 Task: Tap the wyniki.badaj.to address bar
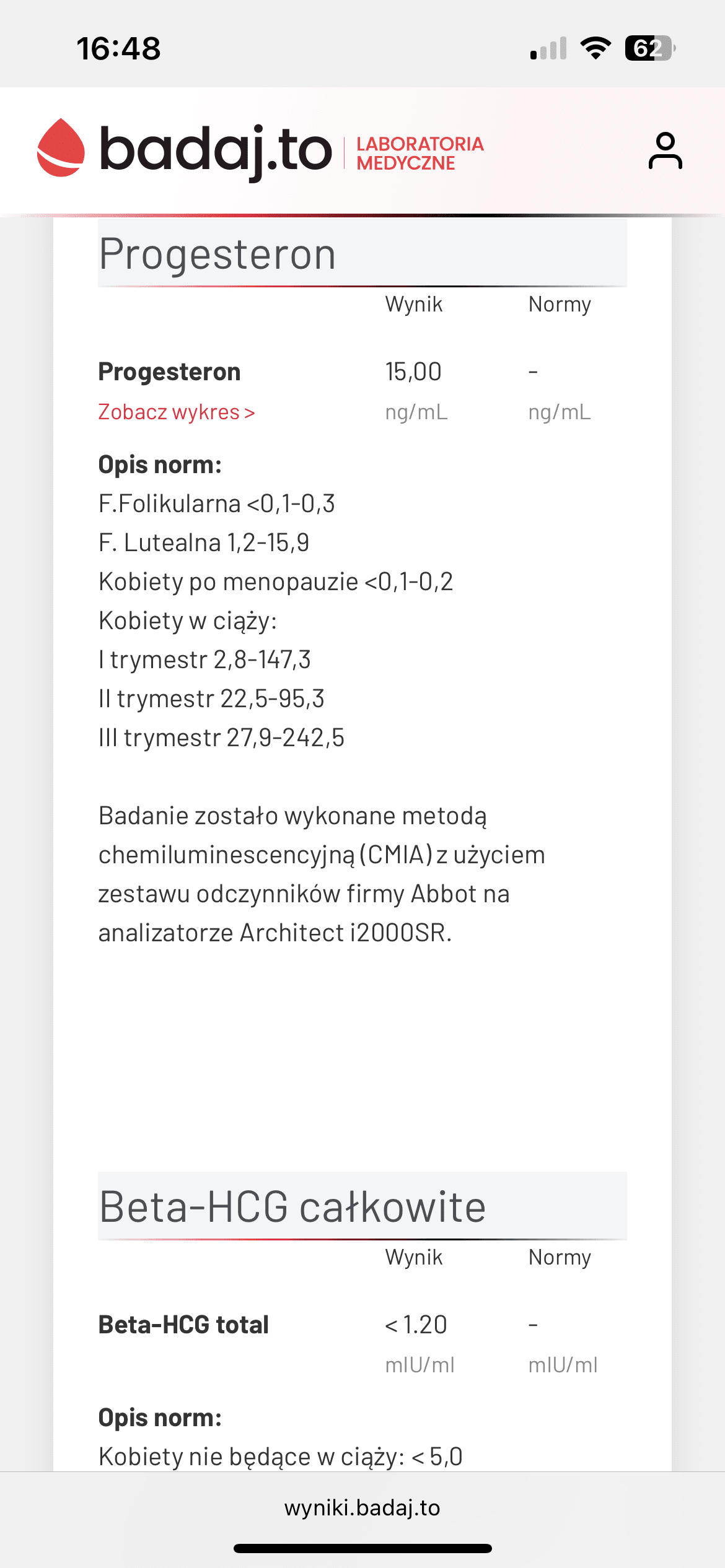pos(362,1507)
